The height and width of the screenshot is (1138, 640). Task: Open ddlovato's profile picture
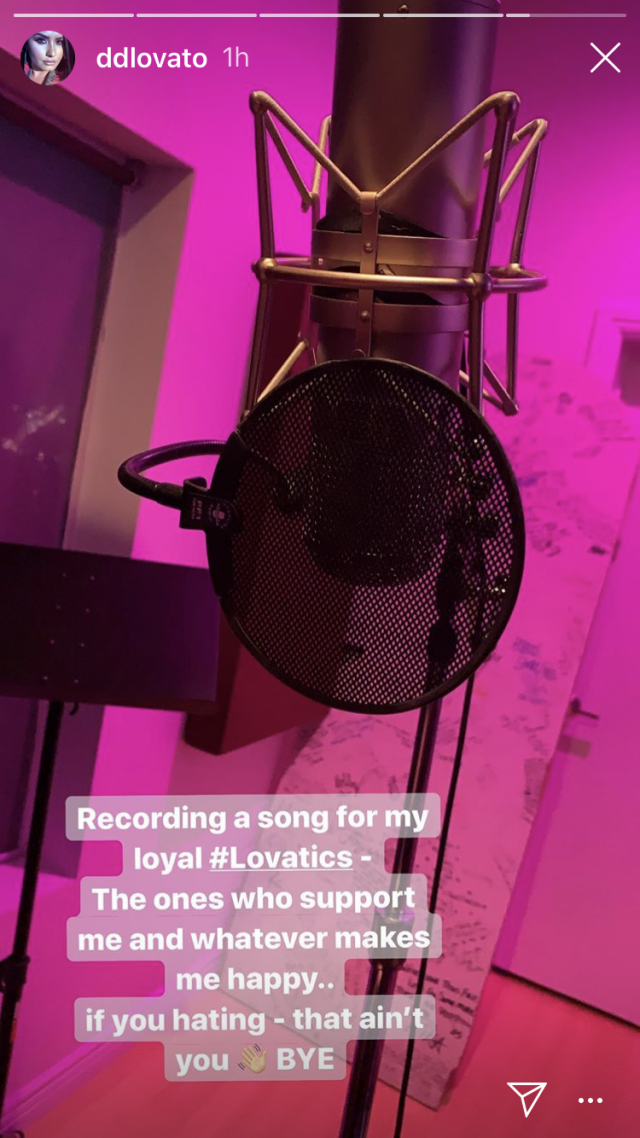tap(47, 58)
